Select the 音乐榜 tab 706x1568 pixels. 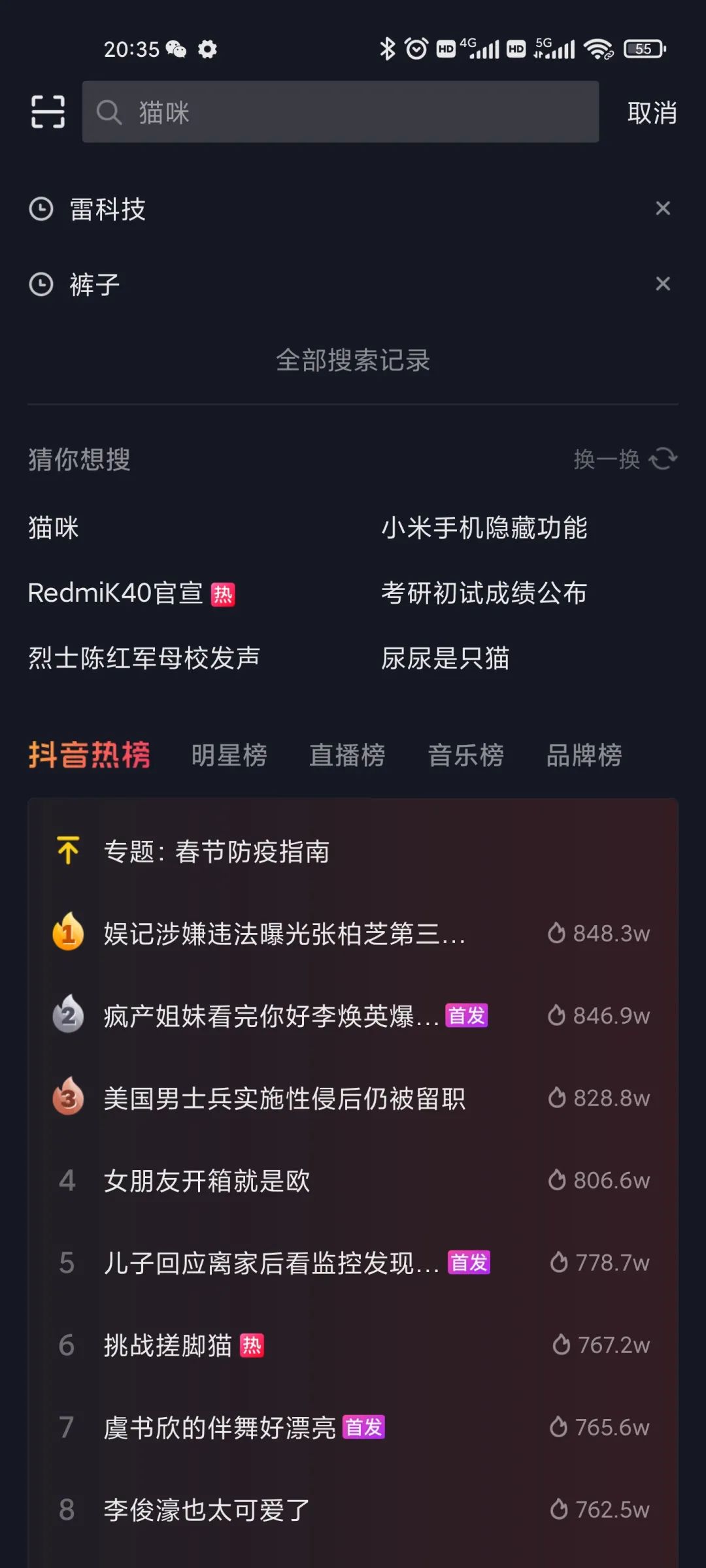(x=466, y=755)
